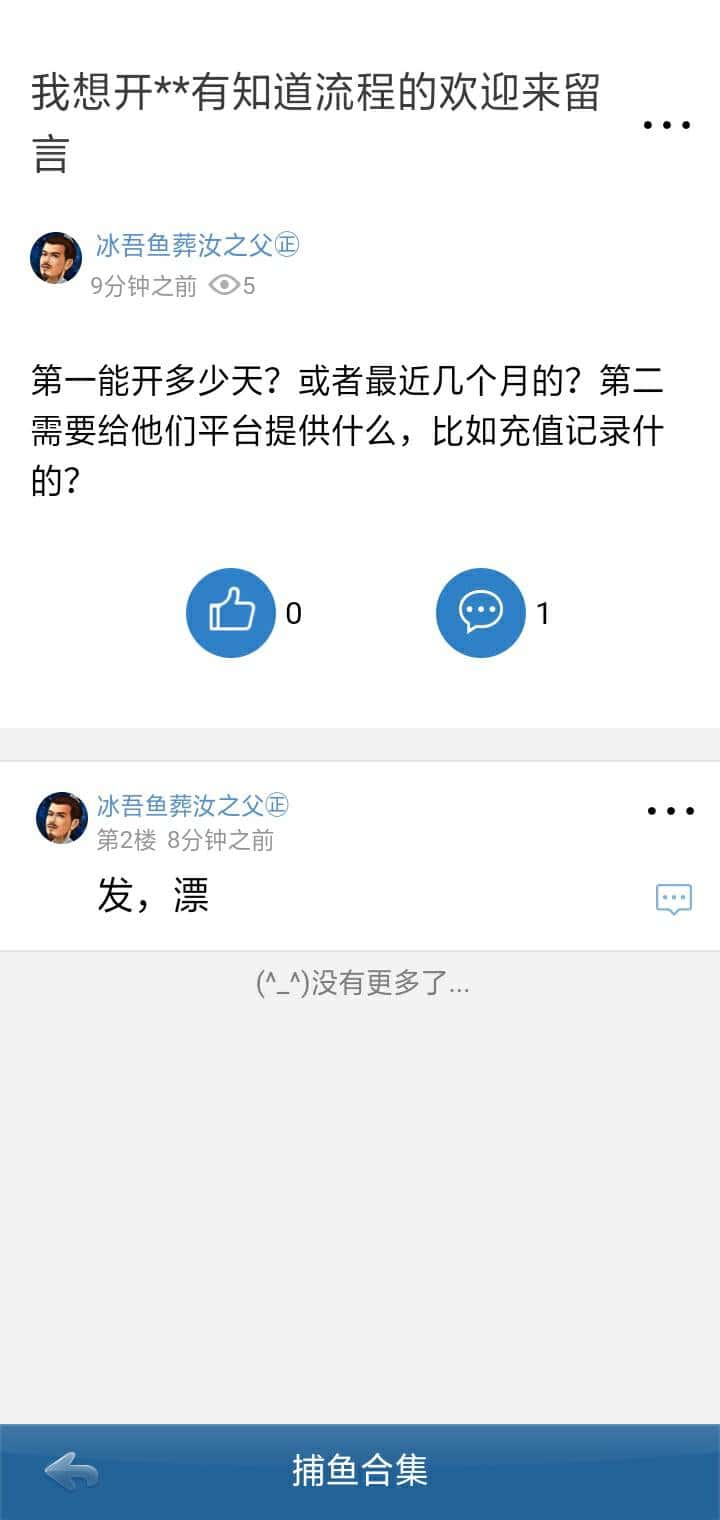Screen dimensions: 720x1520
Task: Tap the reply icon next to 发，漂
Action: [x=673, y=898]
